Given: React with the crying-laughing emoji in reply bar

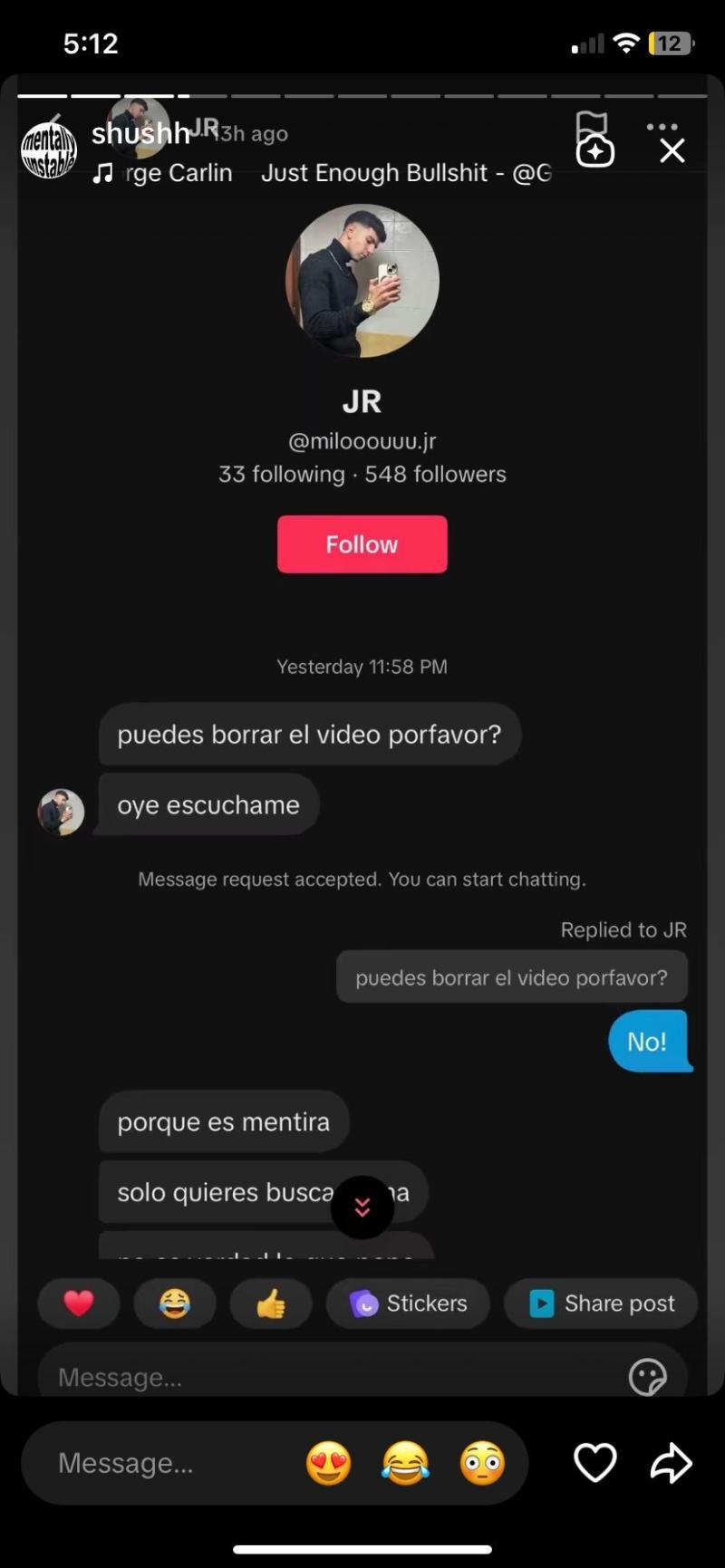Looking at the screenshot, I should point(405,1463).
